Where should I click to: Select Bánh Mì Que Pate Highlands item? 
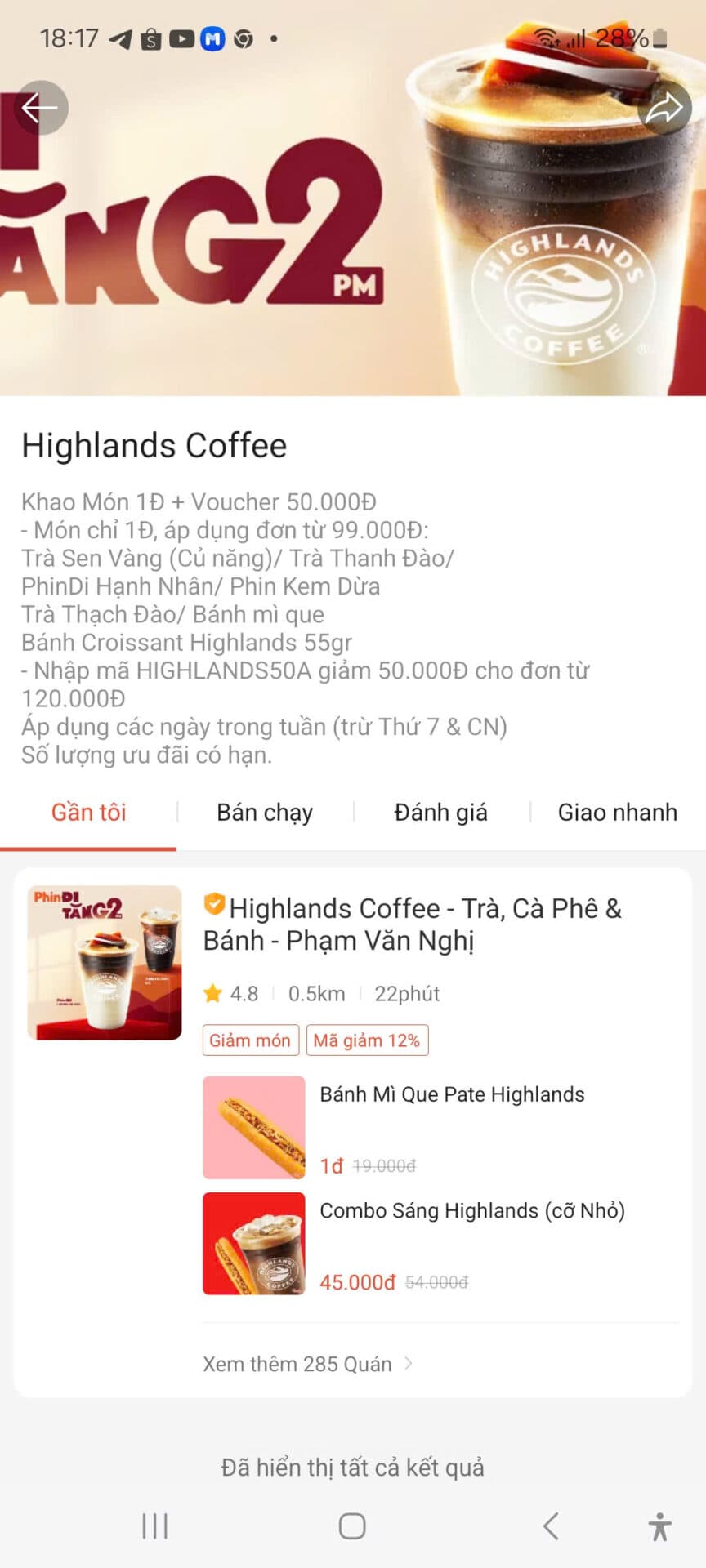coord(452,1094)
